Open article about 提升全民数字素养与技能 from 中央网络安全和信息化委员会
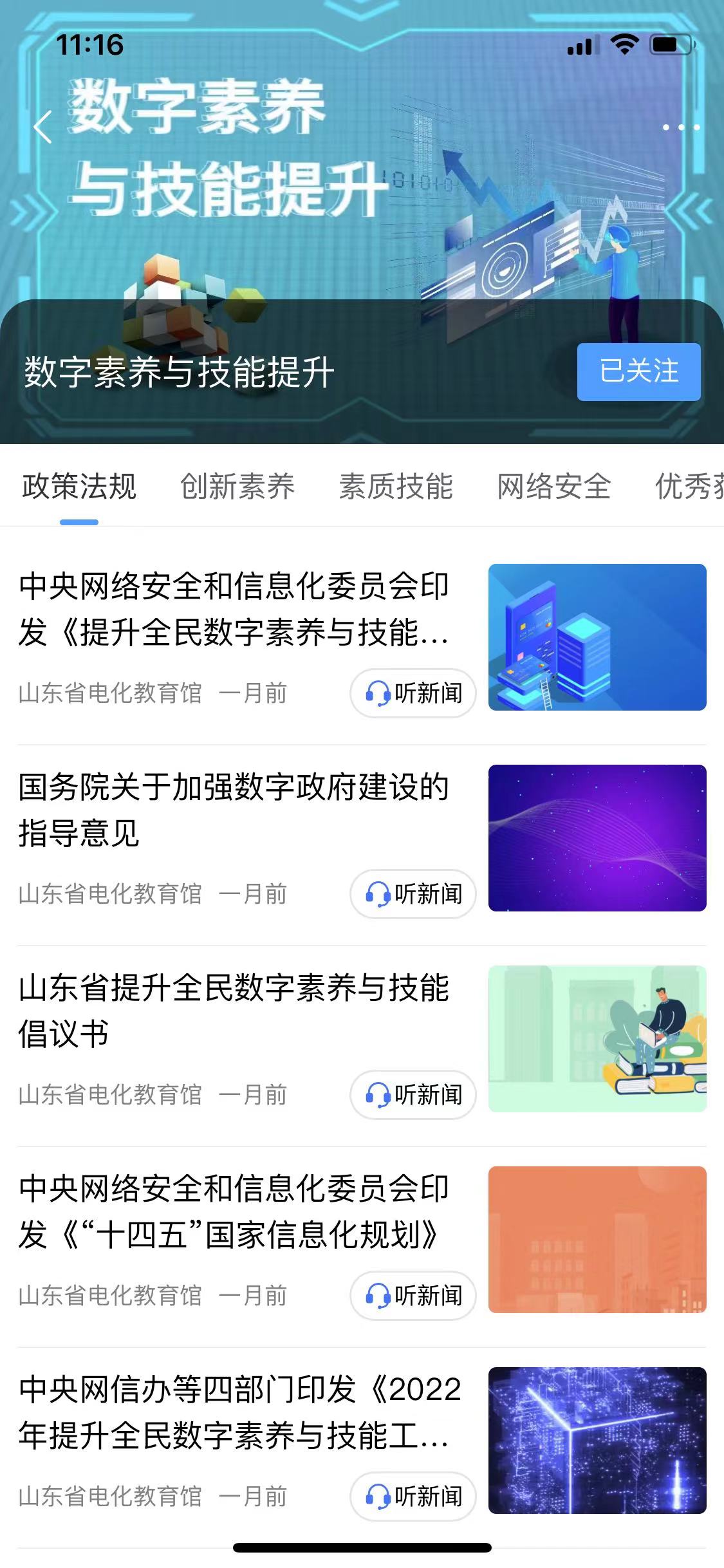Screen dimensions: 724x1568 click(234, 609)
